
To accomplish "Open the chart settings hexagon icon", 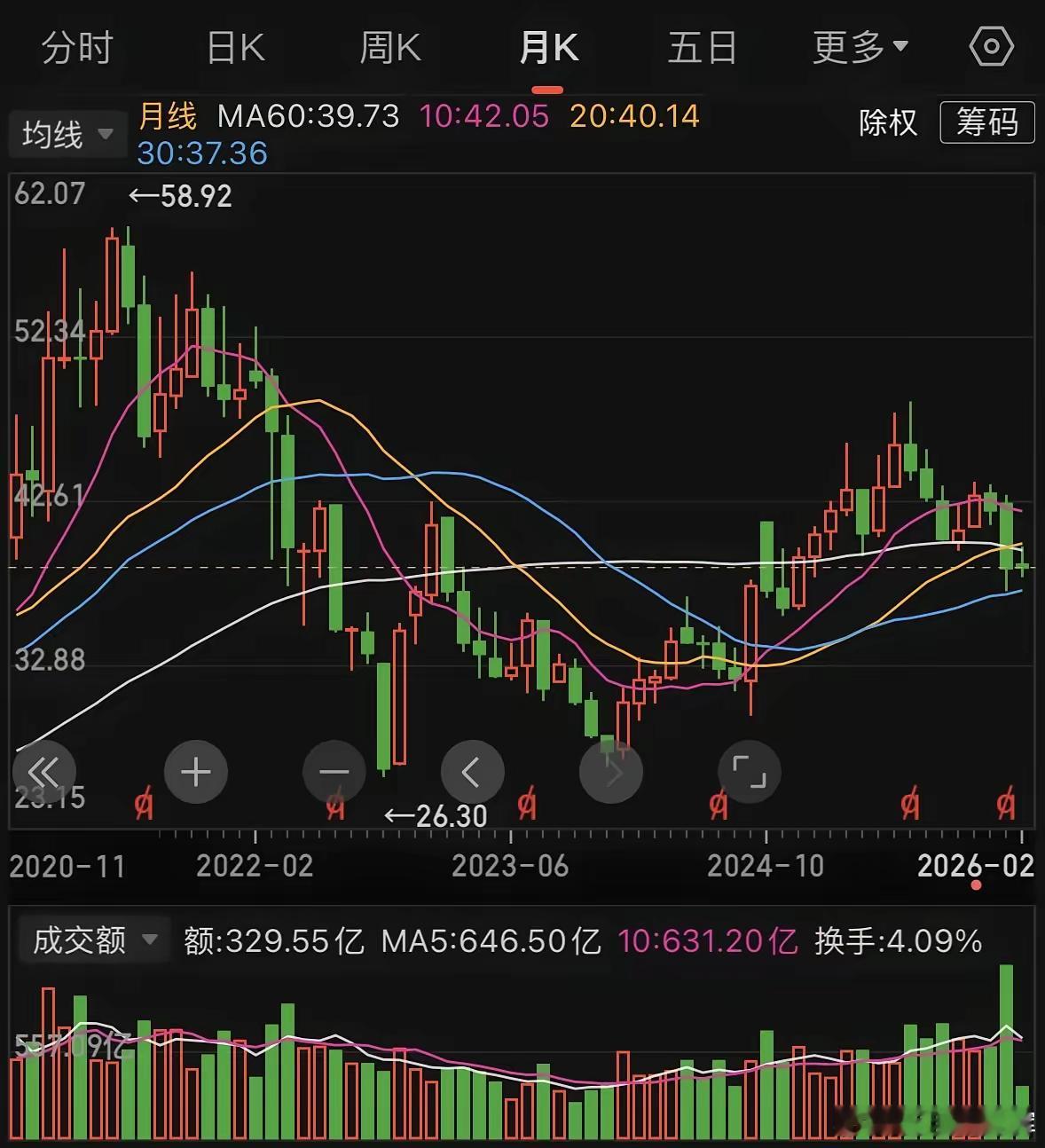I will tap(991, 48).
